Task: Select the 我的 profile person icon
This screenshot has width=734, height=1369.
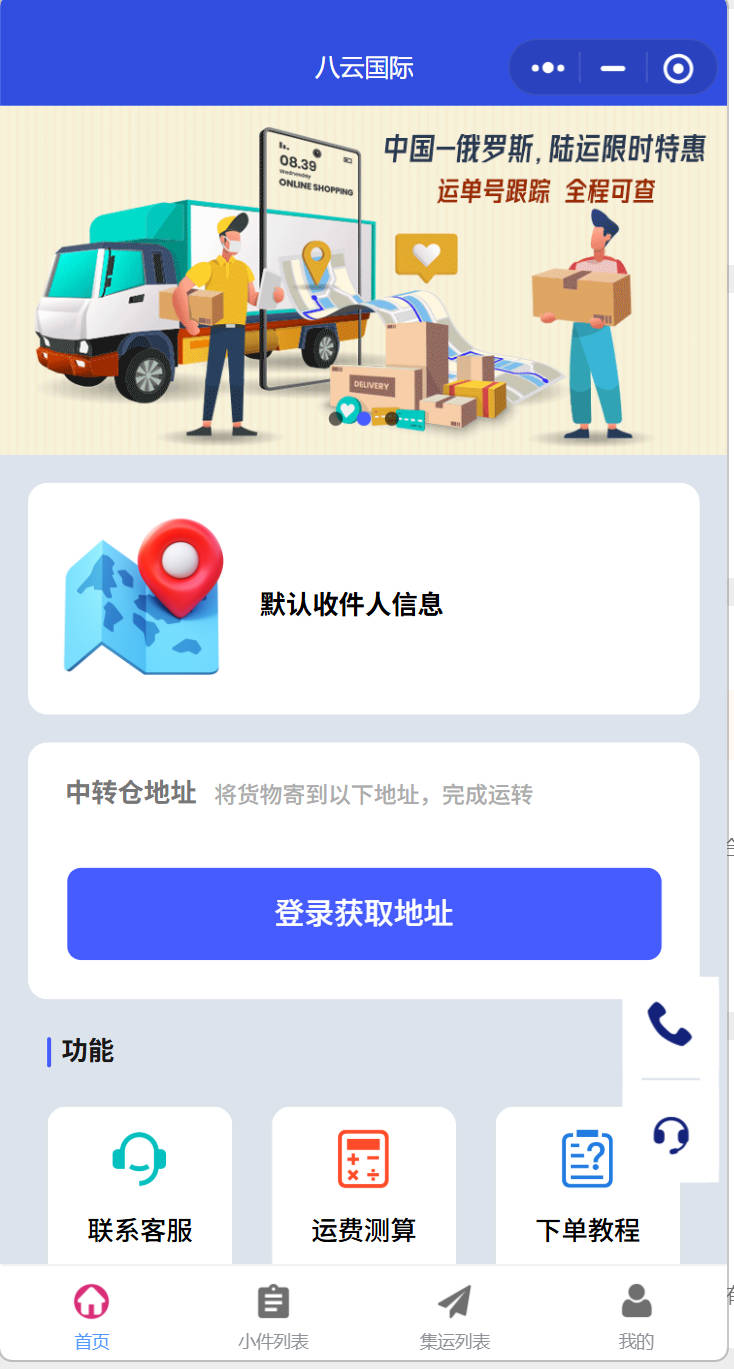Action: 636,1301
